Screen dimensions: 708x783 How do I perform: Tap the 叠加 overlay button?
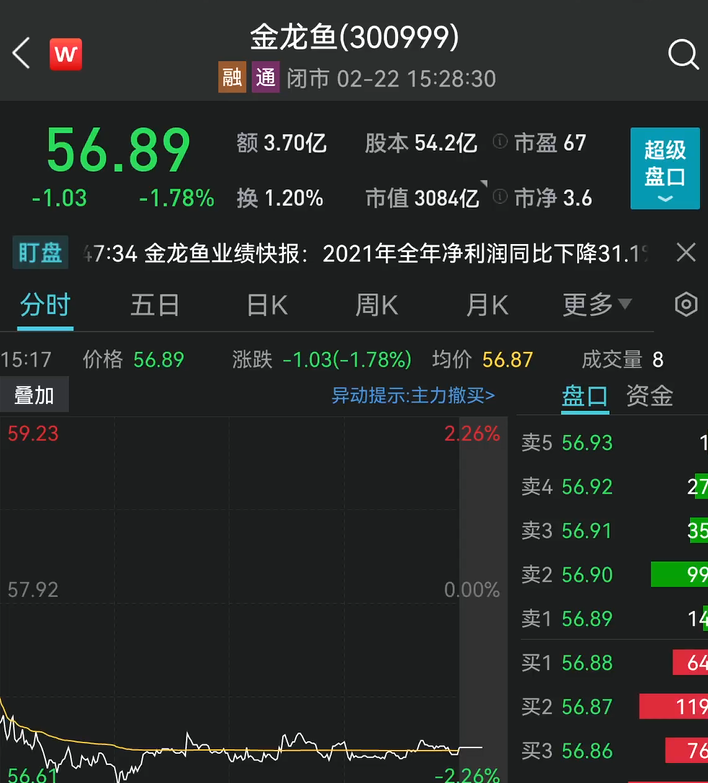[x=34, y=395]
